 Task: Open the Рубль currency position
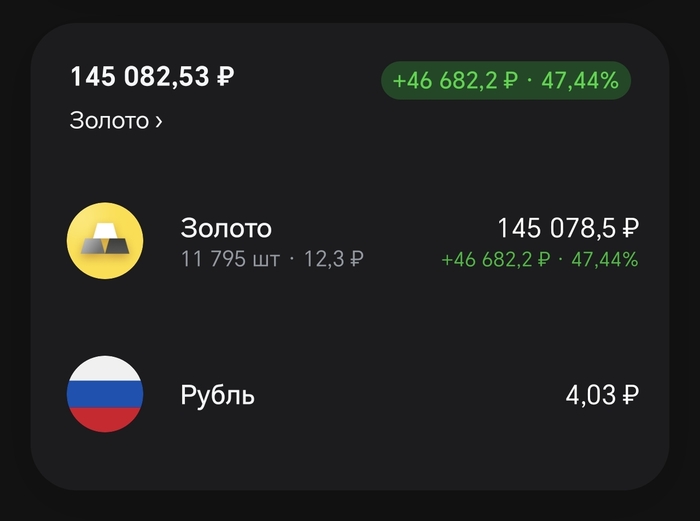click(350, 394)
